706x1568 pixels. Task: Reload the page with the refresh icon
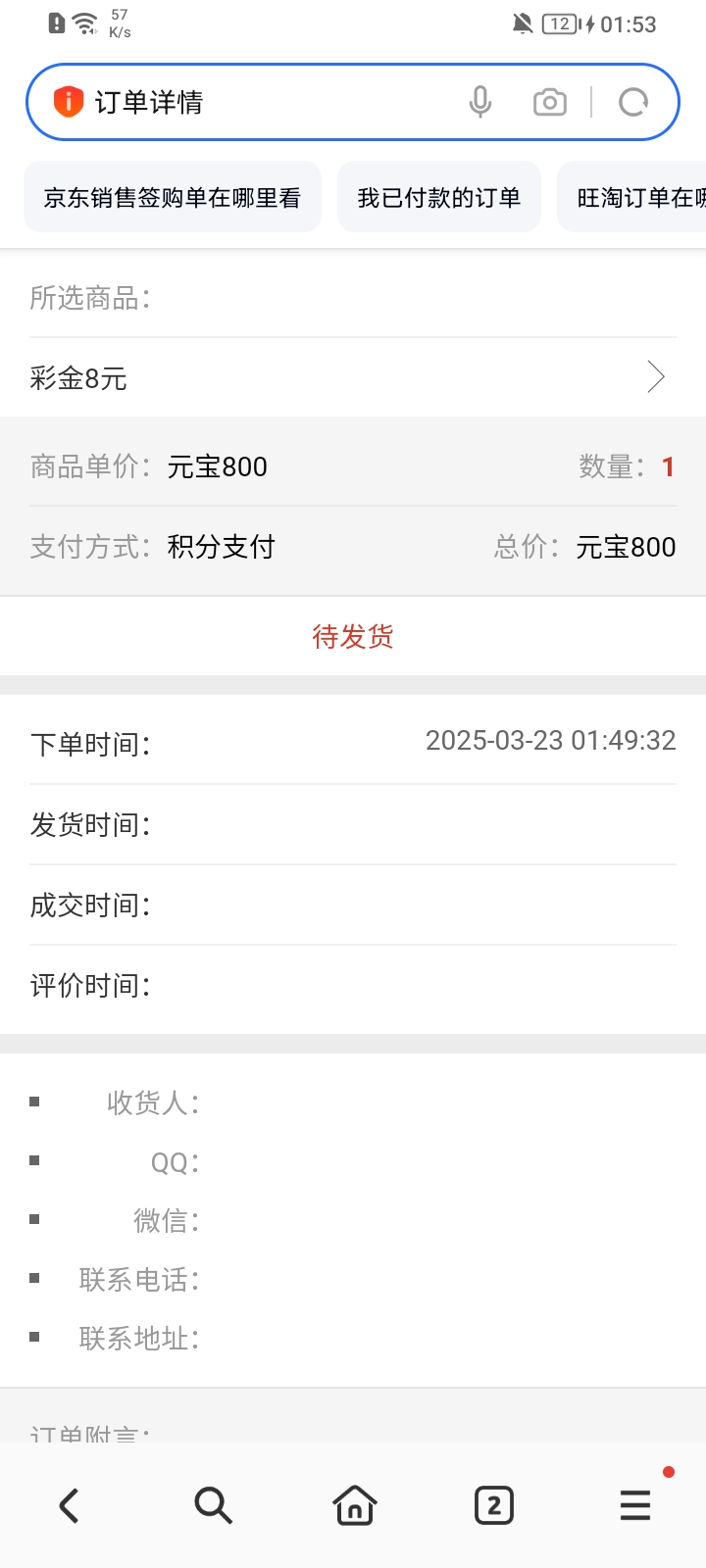[633, 102]
